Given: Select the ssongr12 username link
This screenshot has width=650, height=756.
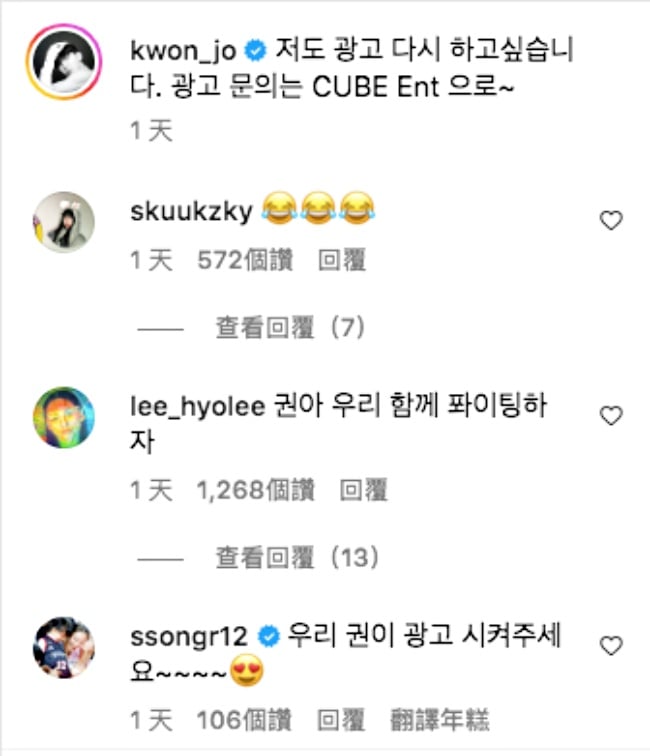Looking at the screenshot, I should pyautogui.click(x=190, y=634).
